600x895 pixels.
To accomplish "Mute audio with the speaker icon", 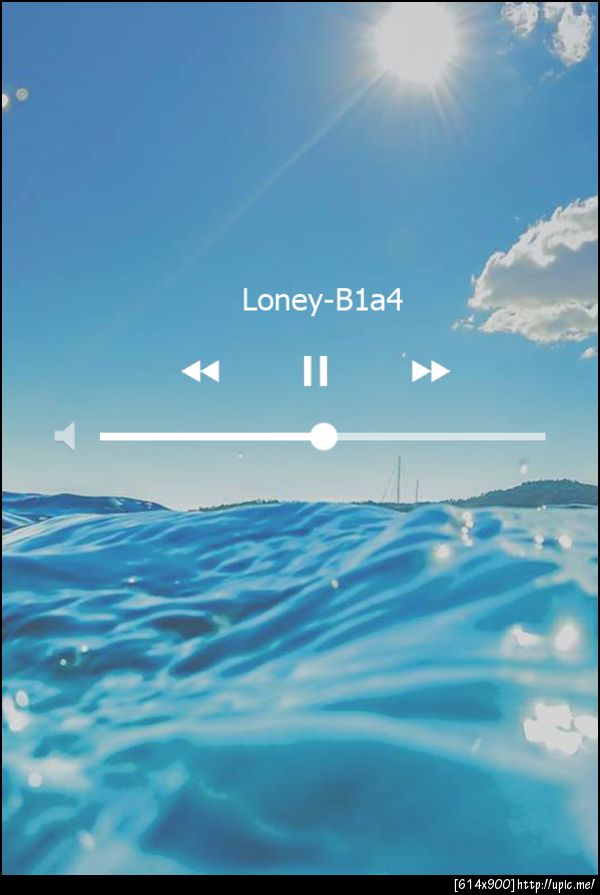I will pyautogui.click(x=65, y=436).
